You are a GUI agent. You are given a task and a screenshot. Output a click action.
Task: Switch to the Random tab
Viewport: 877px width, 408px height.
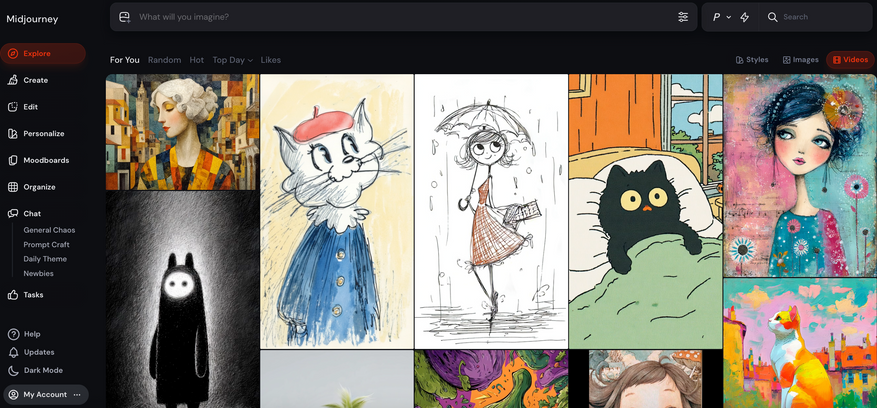pyautogui.click(x=164, y=60)
